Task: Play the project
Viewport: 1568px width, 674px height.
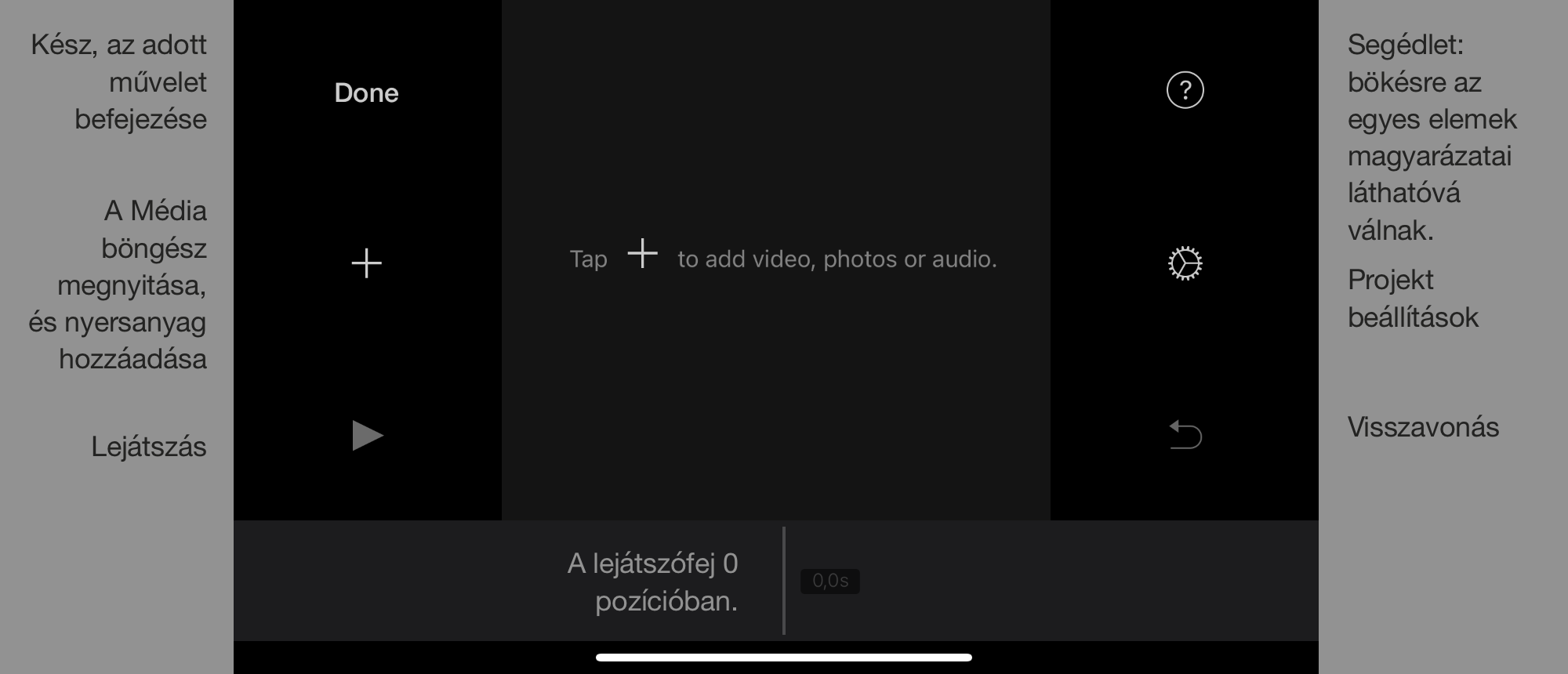Action: [367, 436]
